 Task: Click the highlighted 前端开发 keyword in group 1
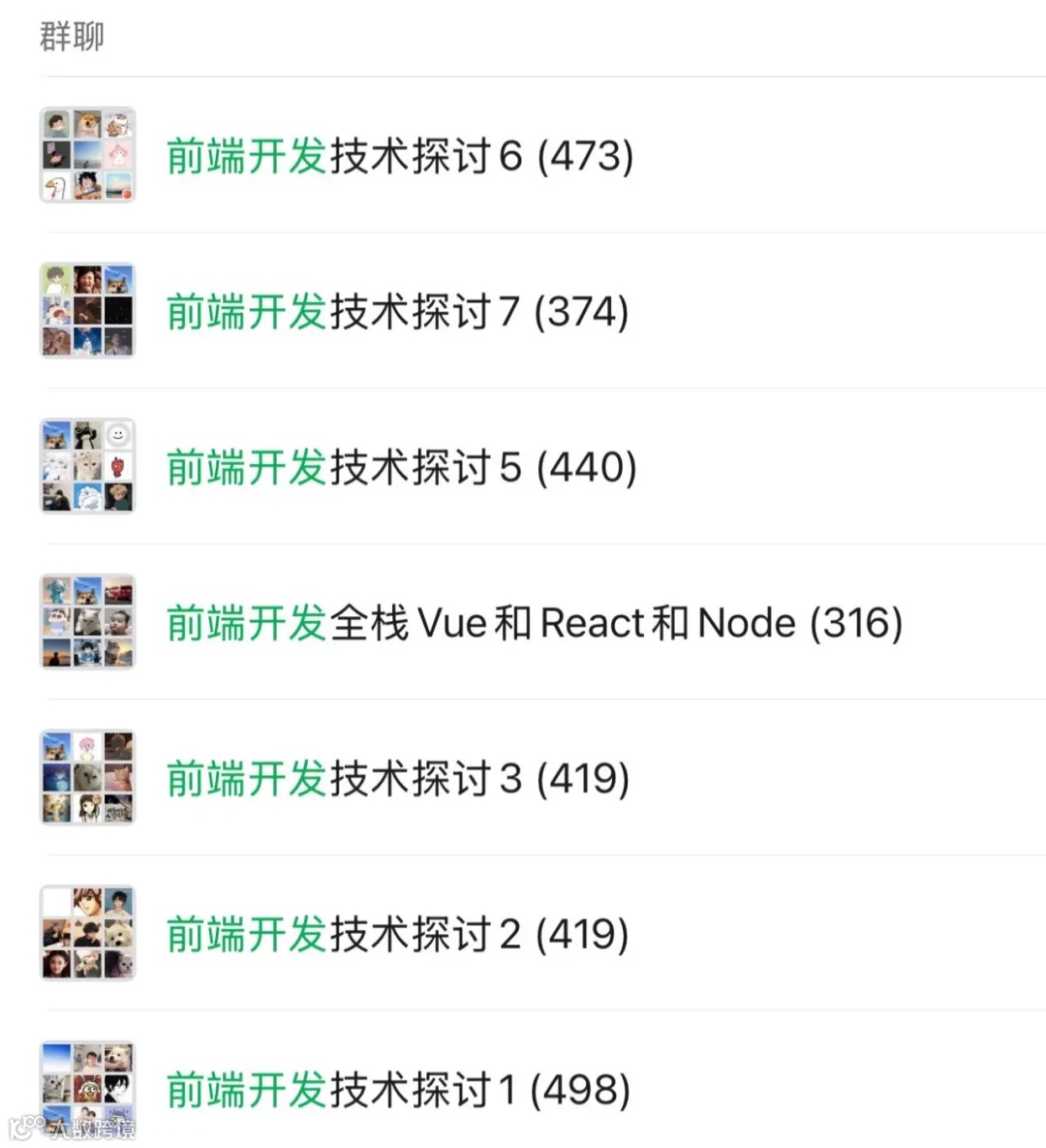click(245, 1089)
